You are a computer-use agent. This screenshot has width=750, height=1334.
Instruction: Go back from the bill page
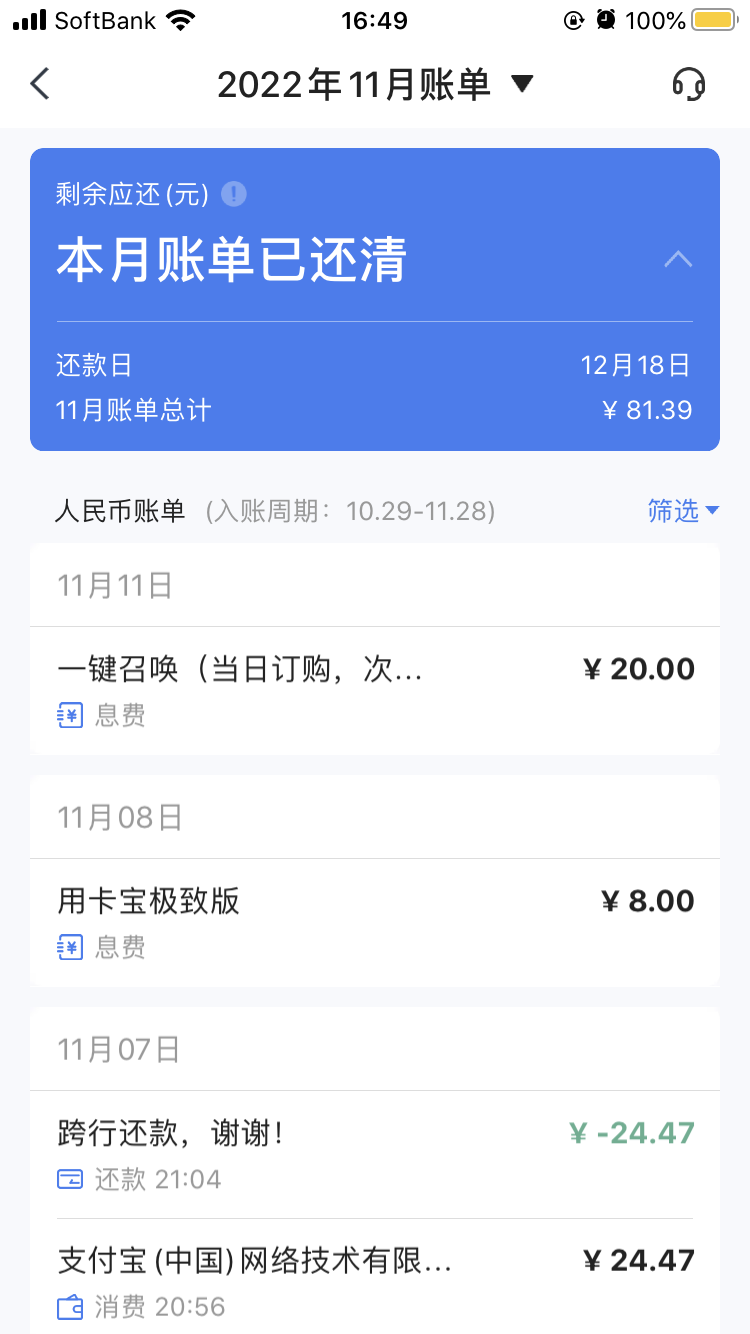coord(40,84)
